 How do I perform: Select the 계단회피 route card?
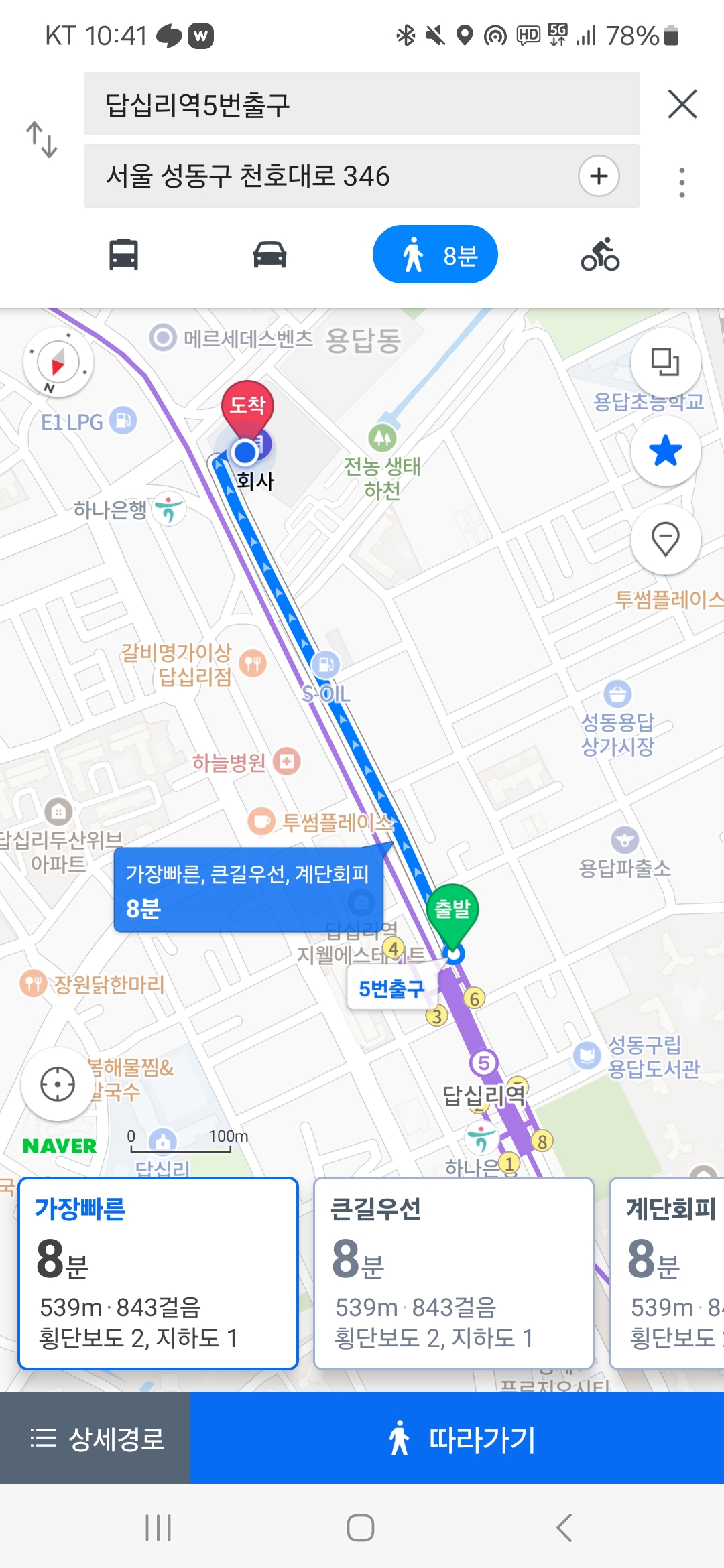click(x=668, y=1272)
